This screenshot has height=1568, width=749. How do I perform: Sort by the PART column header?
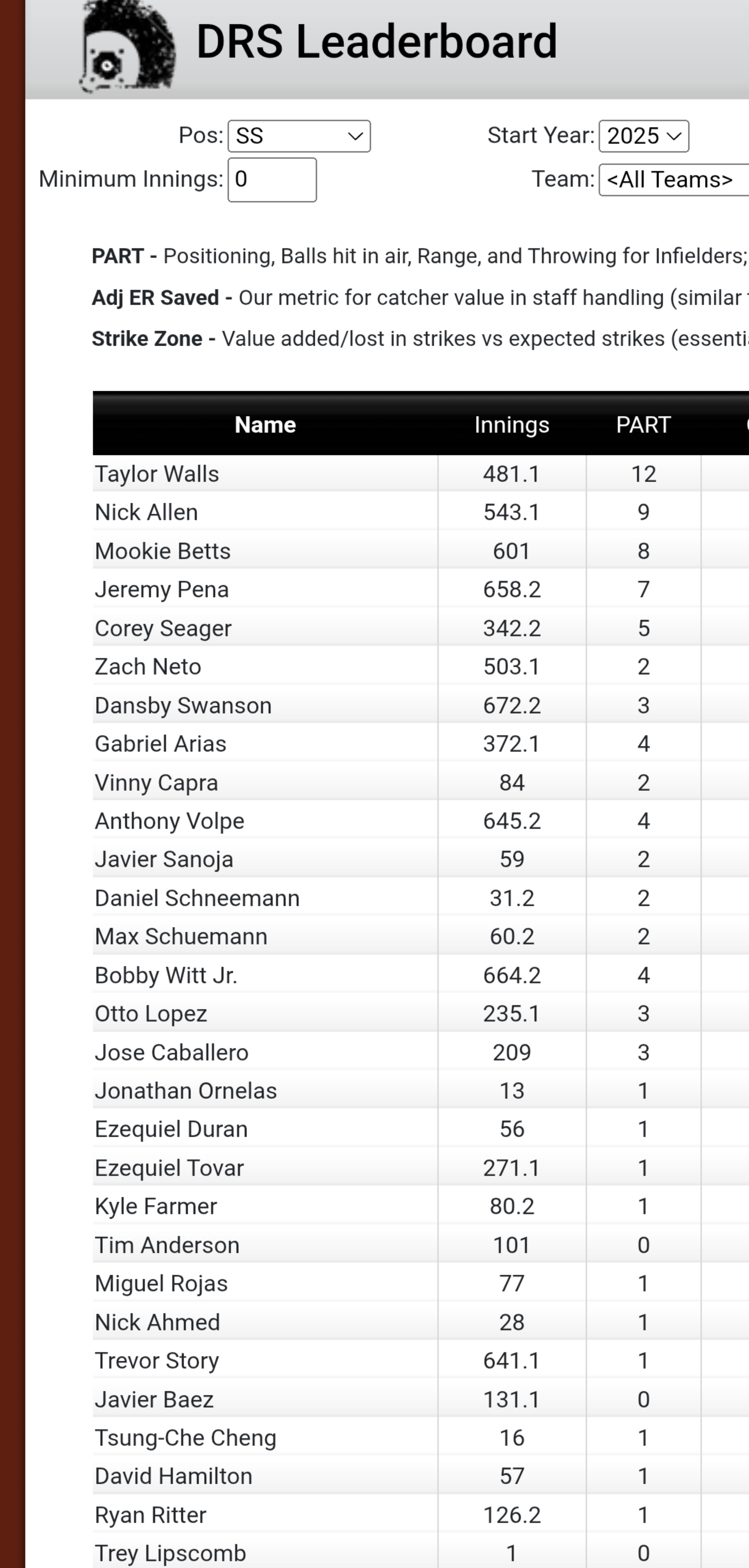click(643, 424)
